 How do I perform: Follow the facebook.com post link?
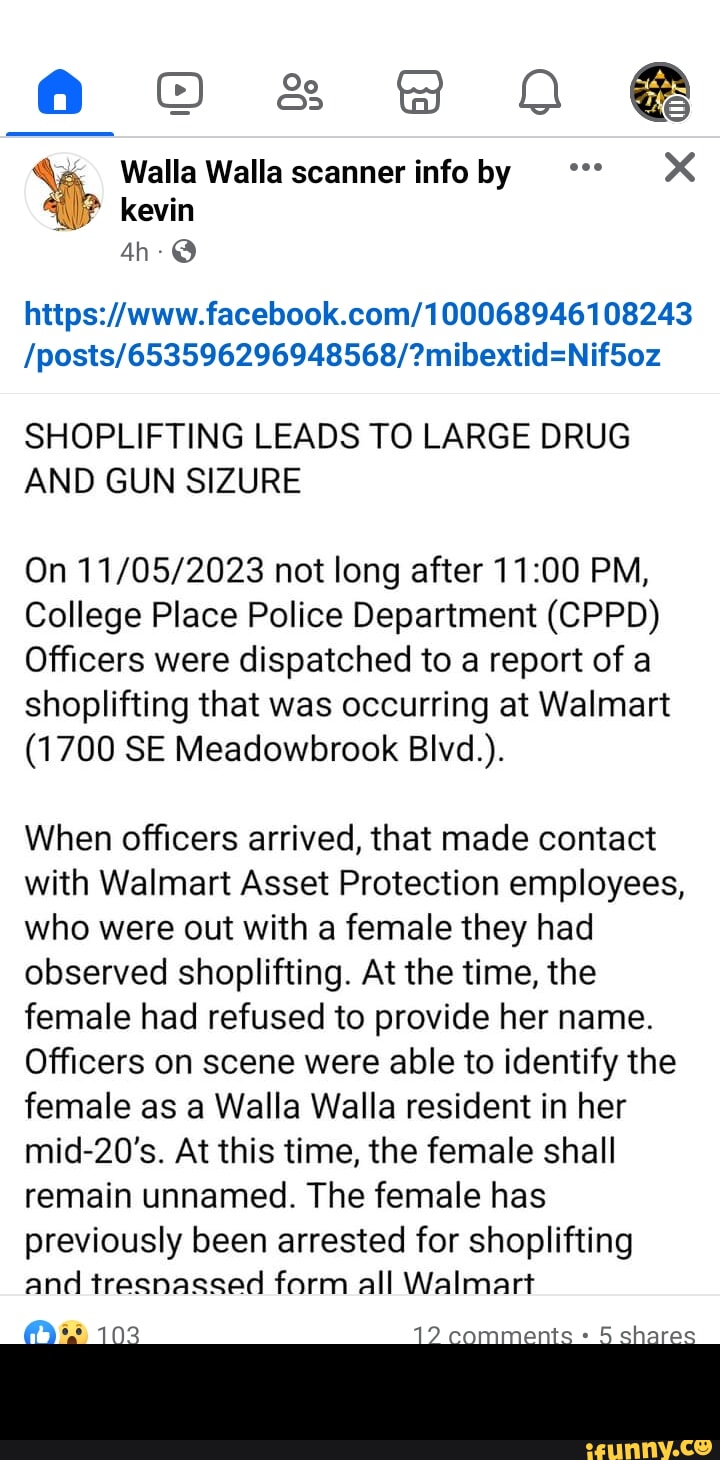click(x=358, y=334)
